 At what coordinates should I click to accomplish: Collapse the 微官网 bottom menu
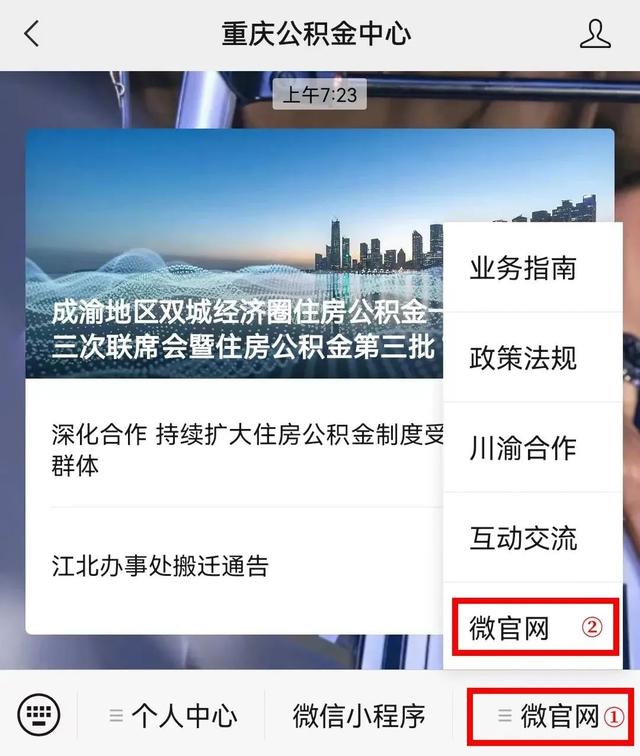coord(551,716)
